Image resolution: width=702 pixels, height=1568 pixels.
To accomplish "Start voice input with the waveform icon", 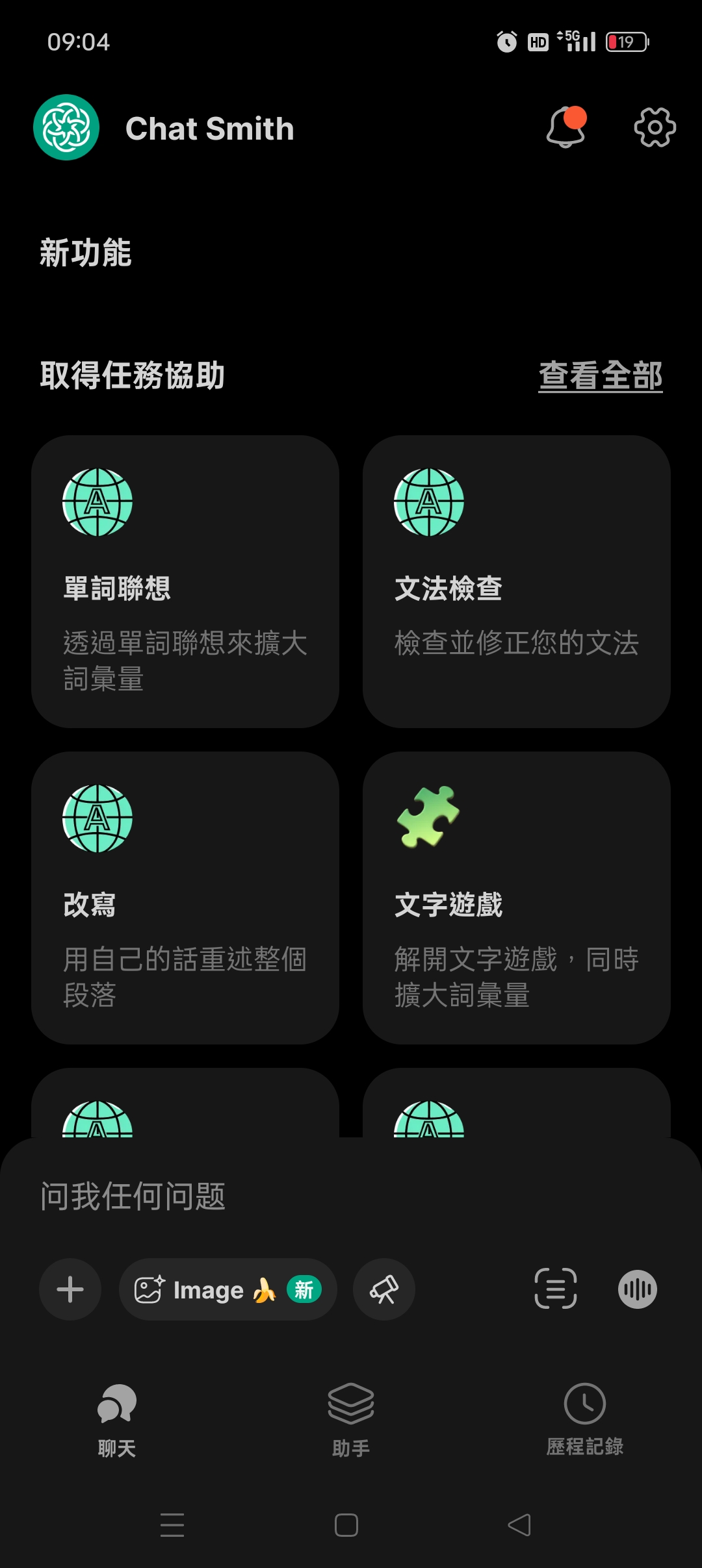I will point(637,1289).
